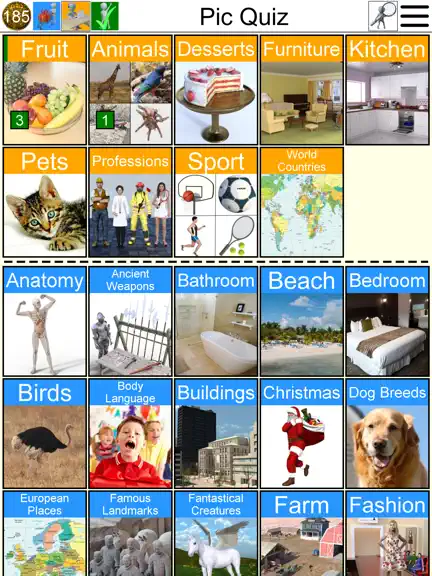Open the Animals quiz category
This screenshot has width=432, height=576.
(130, 90)
